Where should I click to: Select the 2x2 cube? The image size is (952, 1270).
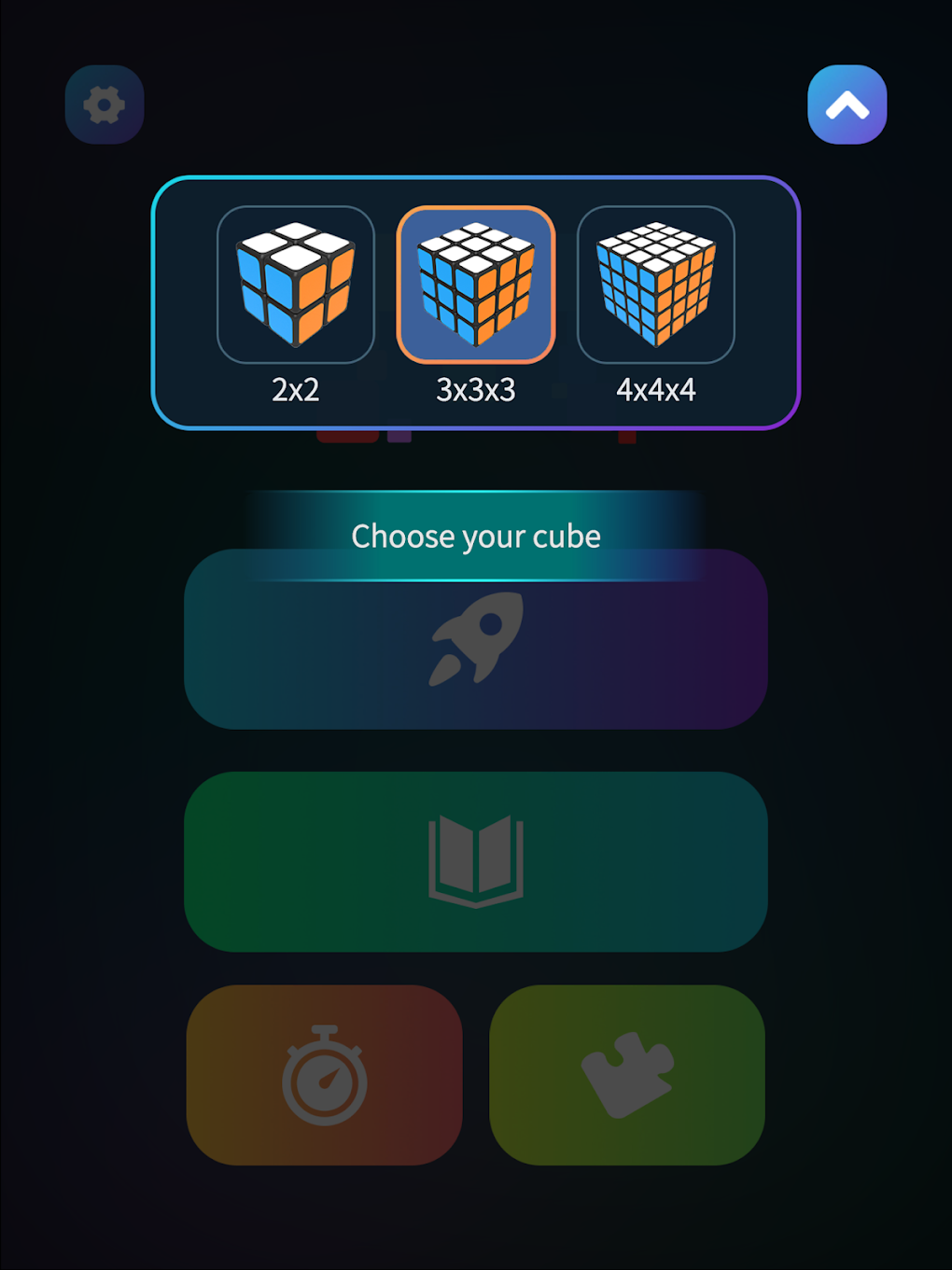pos(296,286)
